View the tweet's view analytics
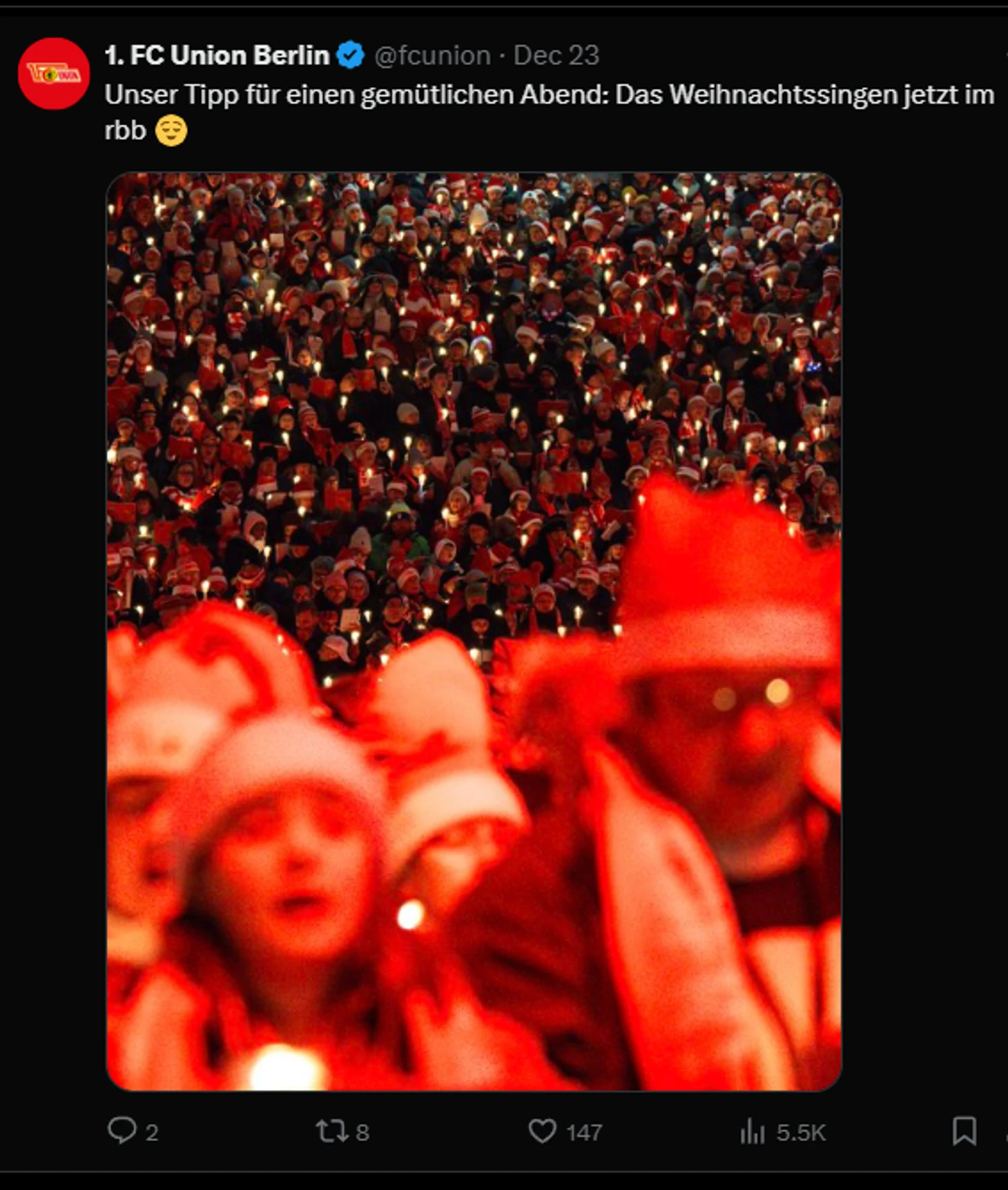The width and height of the screenshot is (1008, 1190). (x=753, y=1131)
